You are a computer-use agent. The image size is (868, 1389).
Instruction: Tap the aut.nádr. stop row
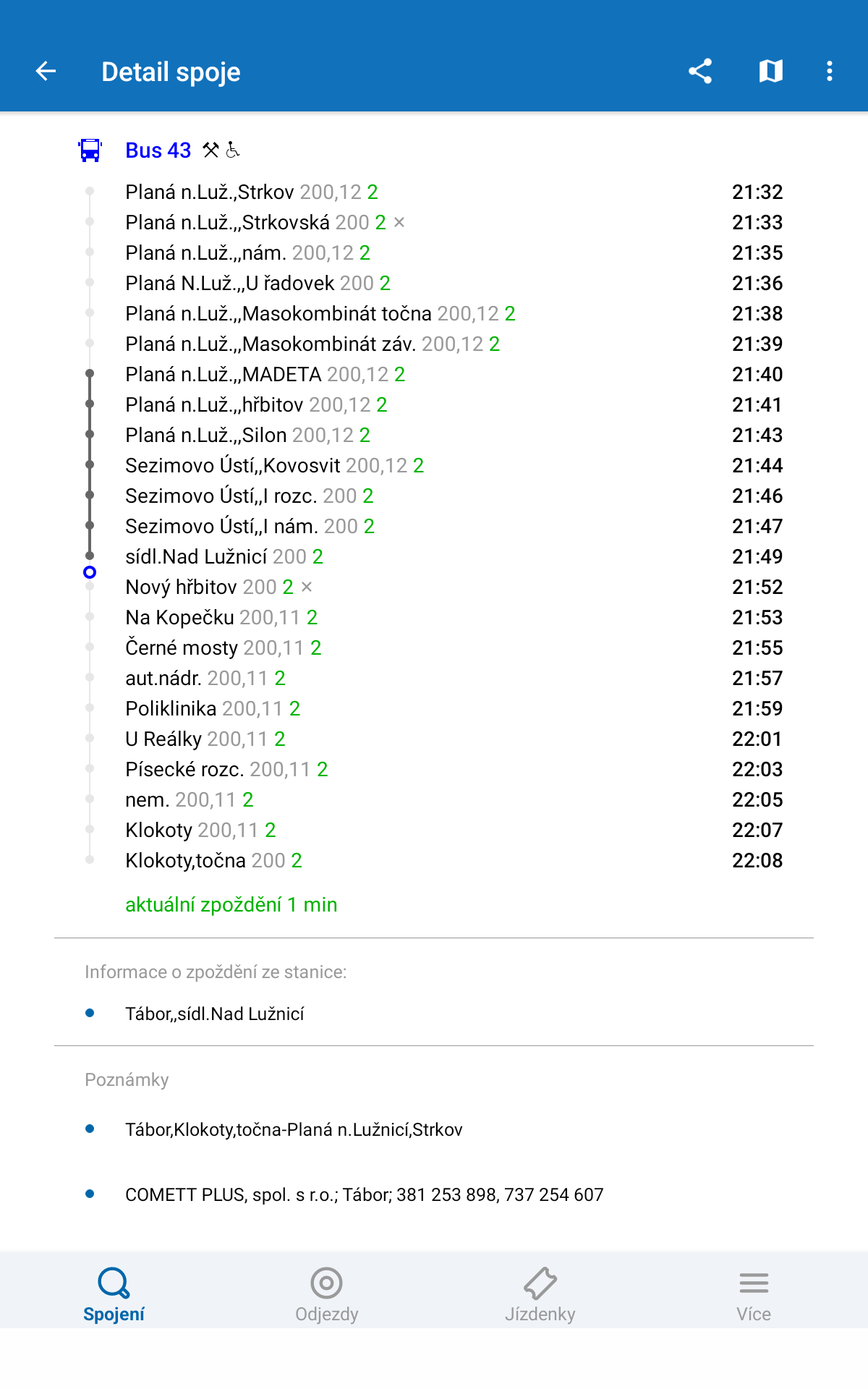434,678
